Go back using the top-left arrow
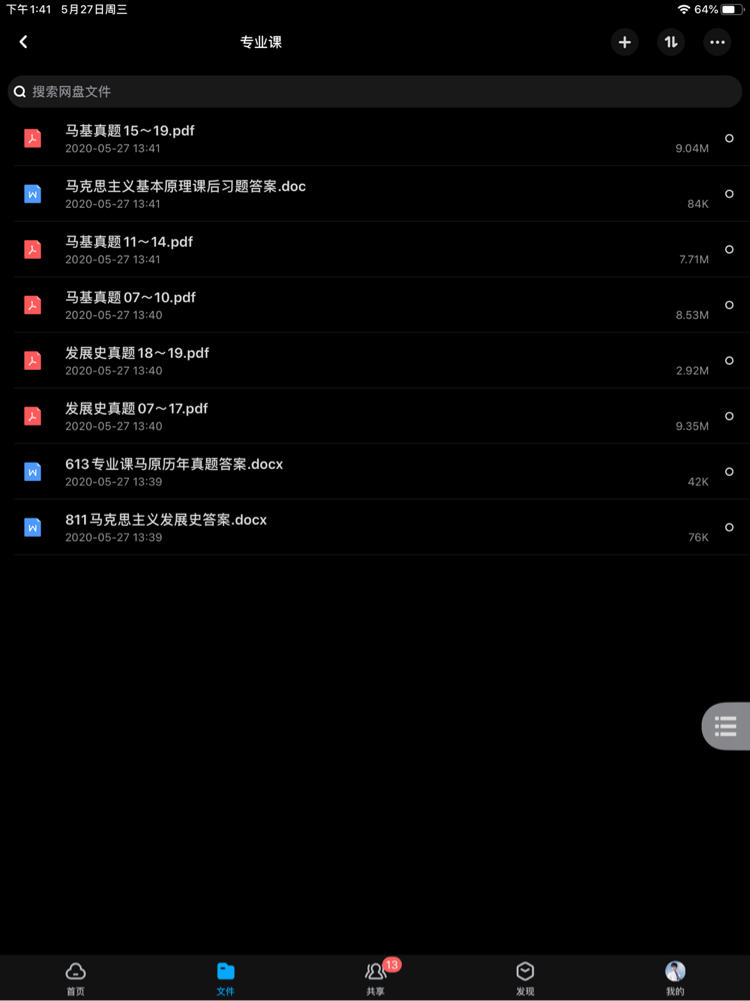 (24, 42)
